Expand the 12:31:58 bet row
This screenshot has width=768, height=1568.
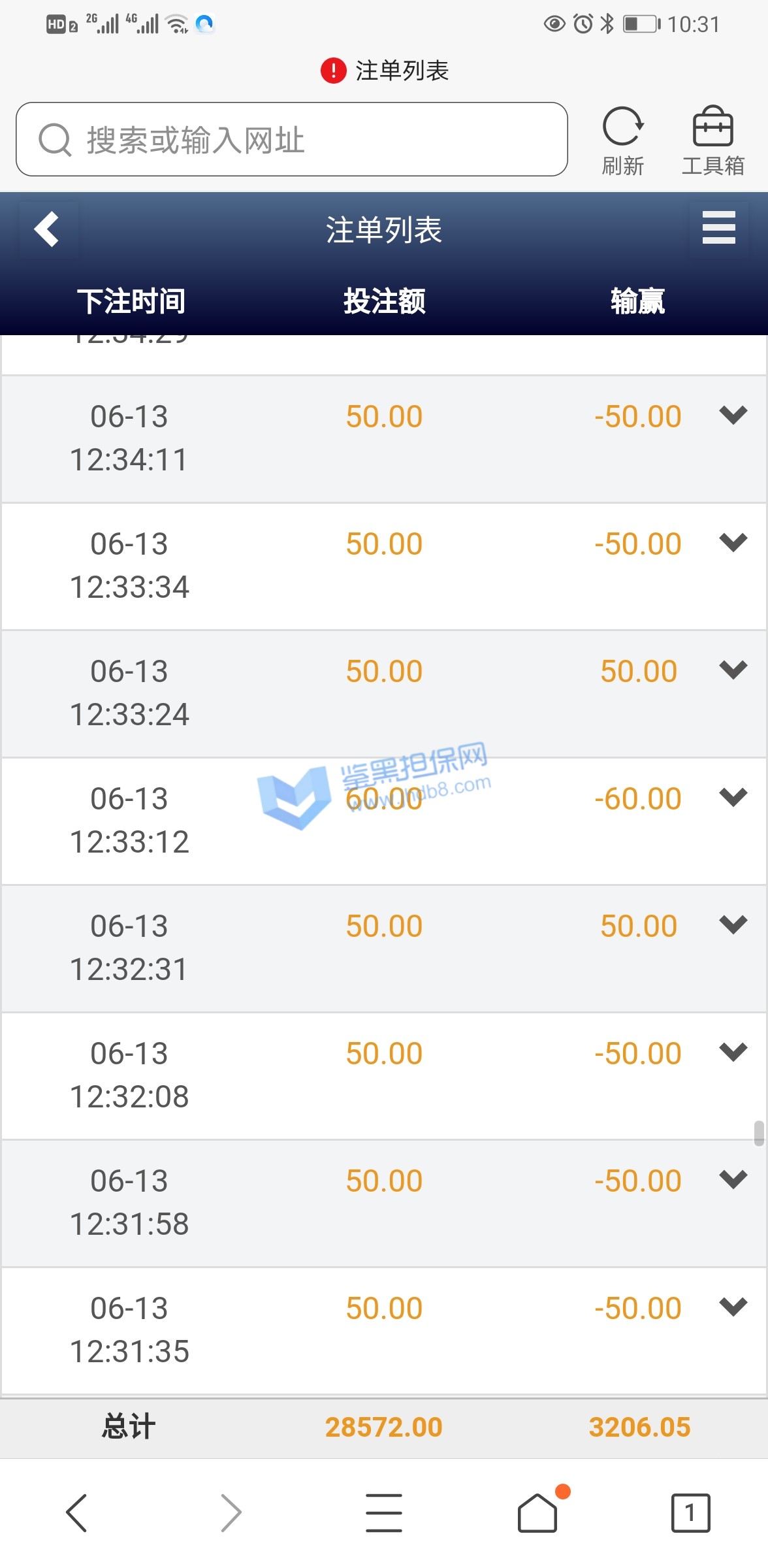(733, 1179)
